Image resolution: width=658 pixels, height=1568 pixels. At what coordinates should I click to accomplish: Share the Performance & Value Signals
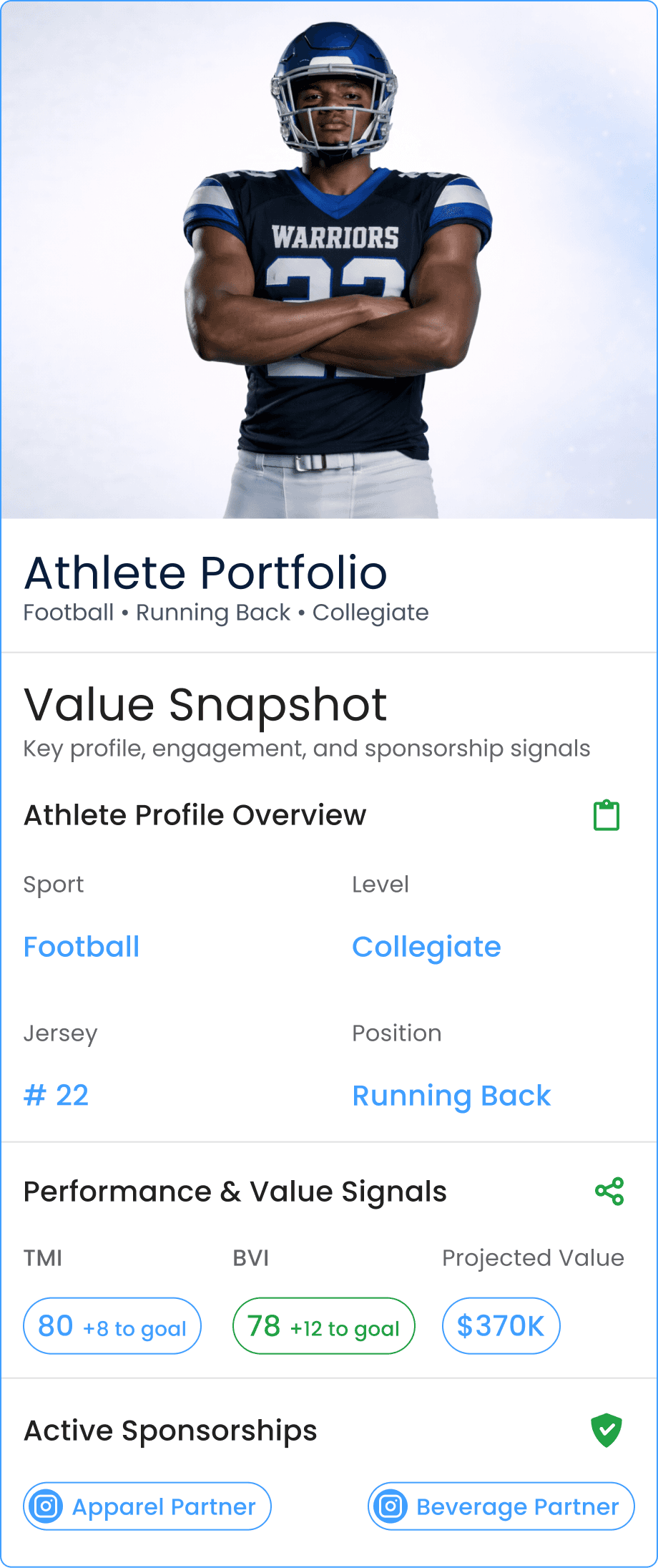pyautogui.click(x=609, y=1192)
